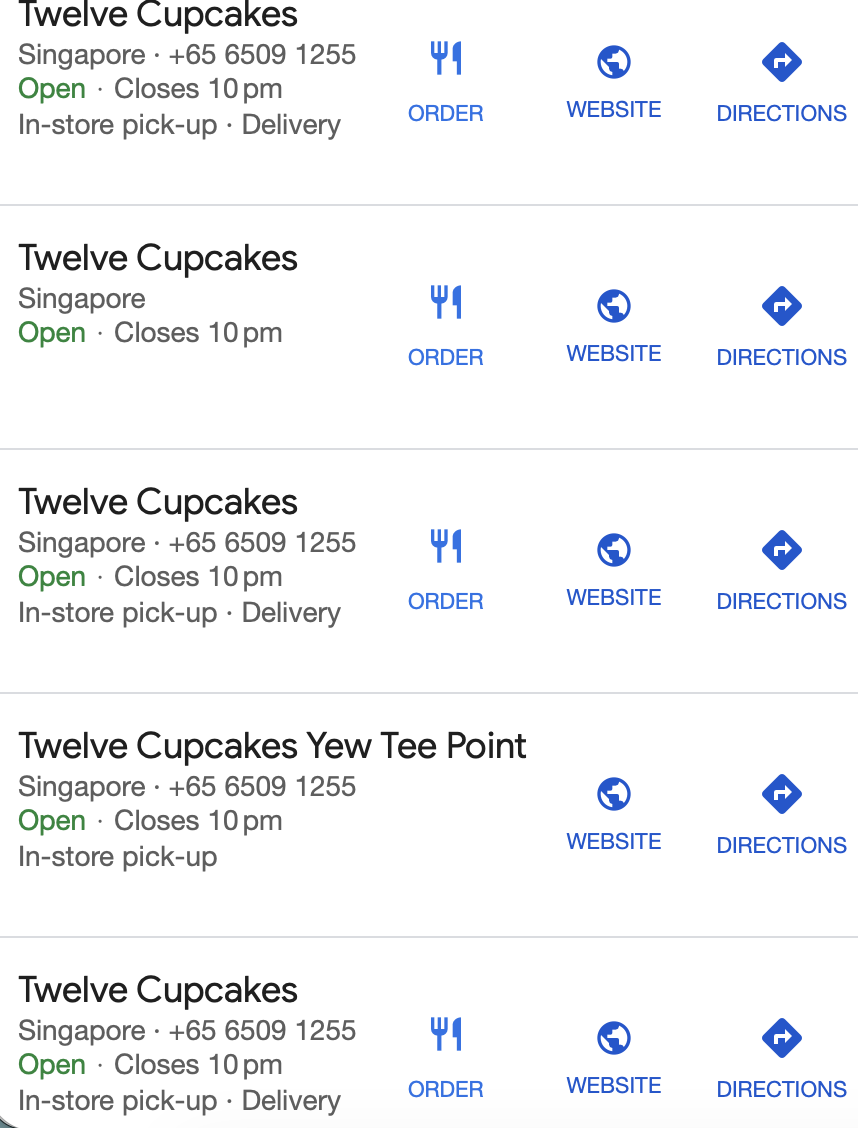Select the ORDER icon in the second listing
The width and height of the screenshot is (858, 1128).
(445, 302)
